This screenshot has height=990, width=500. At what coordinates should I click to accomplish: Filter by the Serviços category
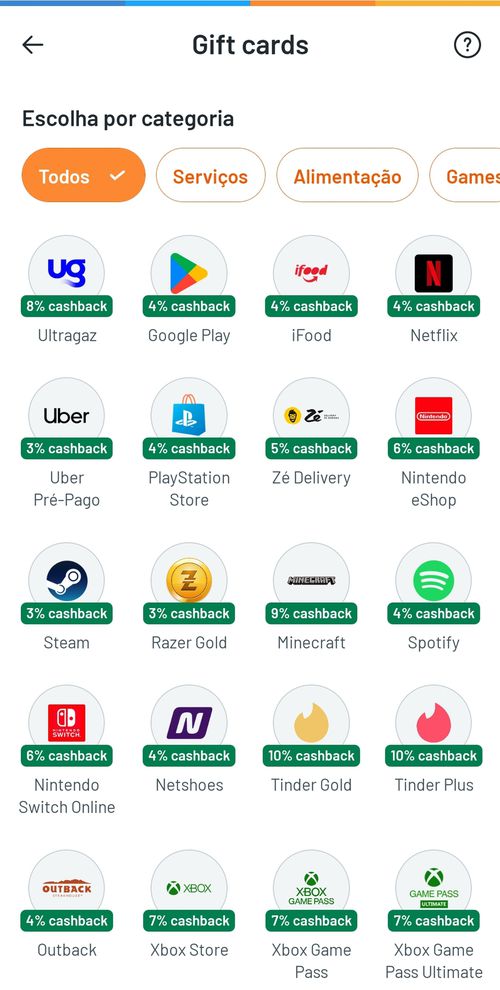(x=211, y=176)
